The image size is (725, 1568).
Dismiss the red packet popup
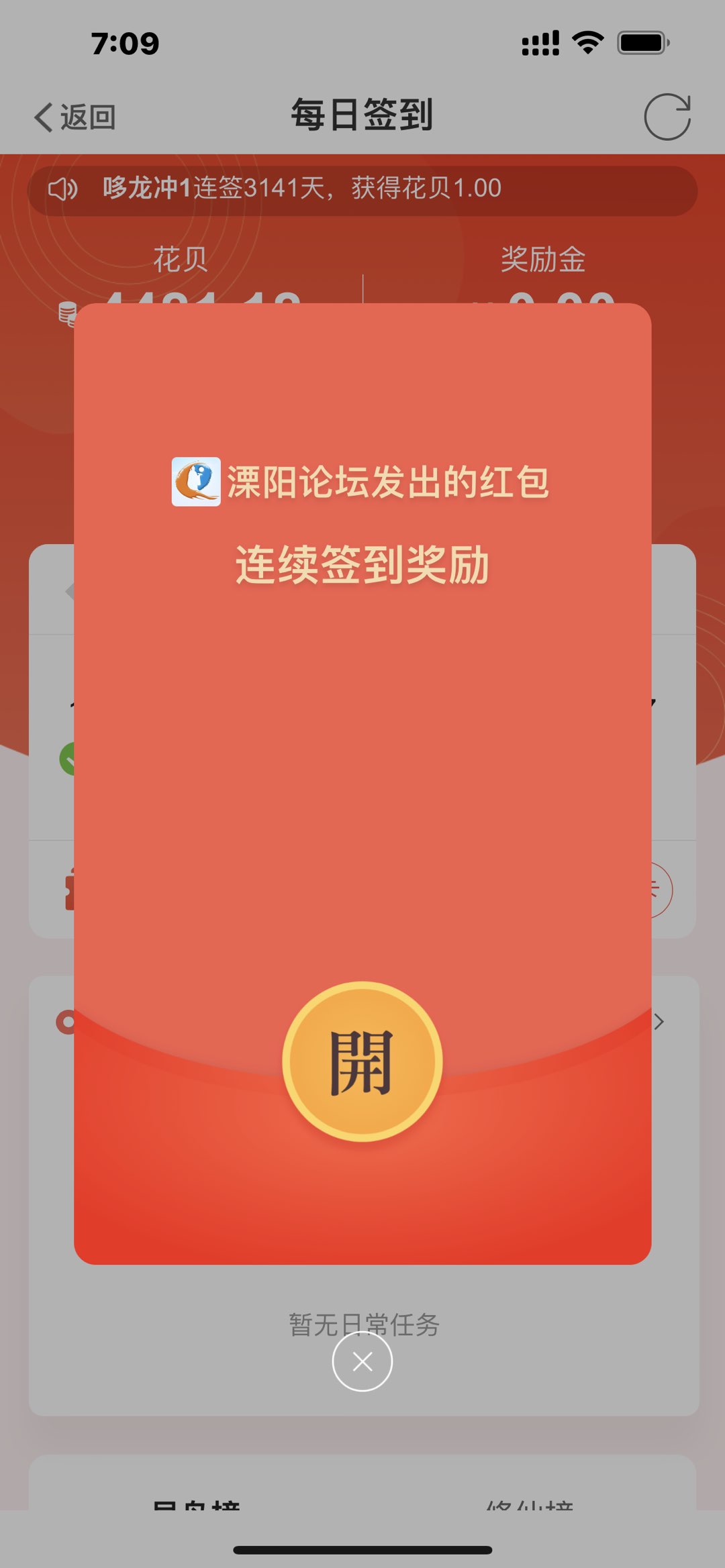pos(362,1361)
